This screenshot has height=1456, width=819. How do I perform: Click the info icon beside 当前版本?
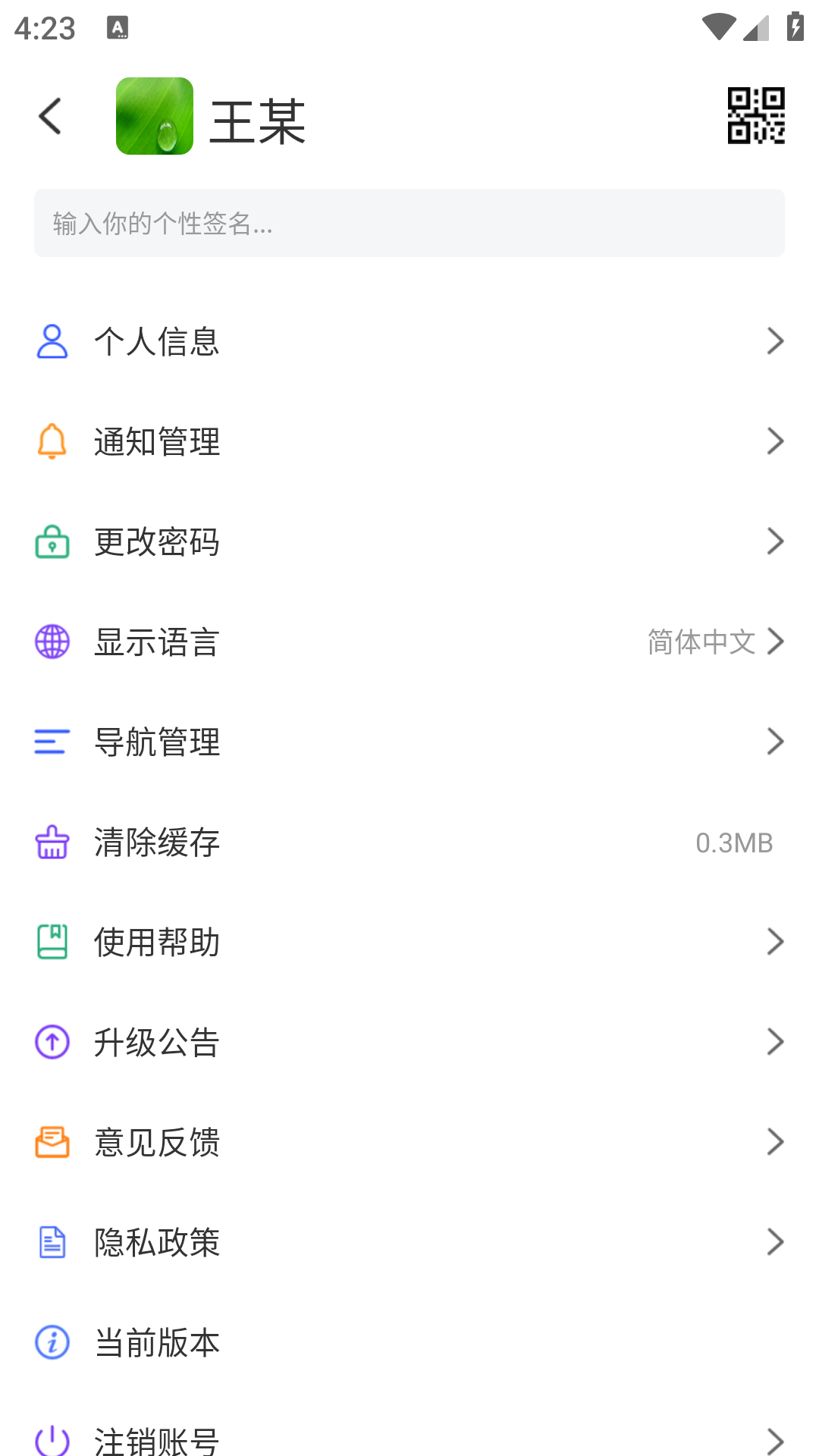point(51,1343)
